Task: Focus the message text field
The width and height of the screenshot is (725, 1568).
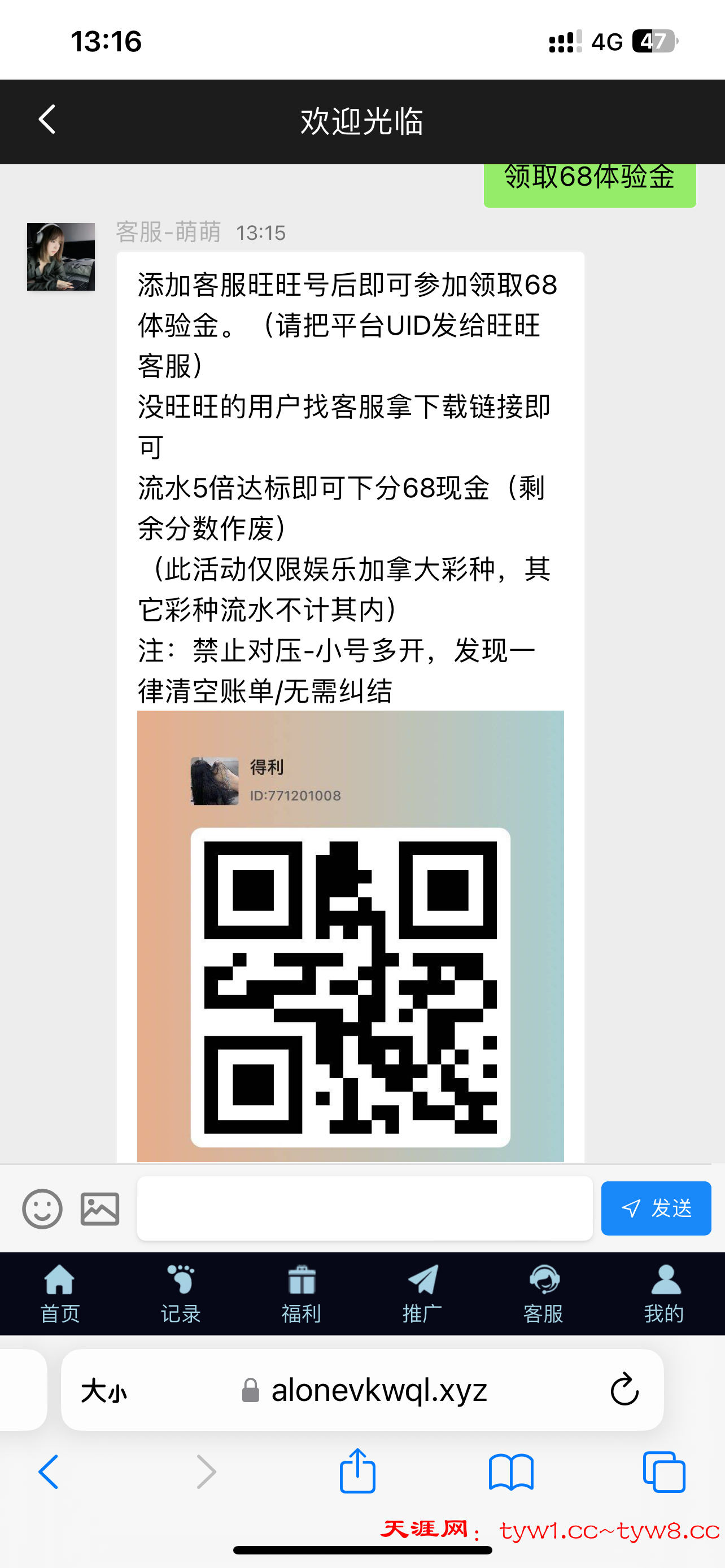Action: pos(364,1208)
